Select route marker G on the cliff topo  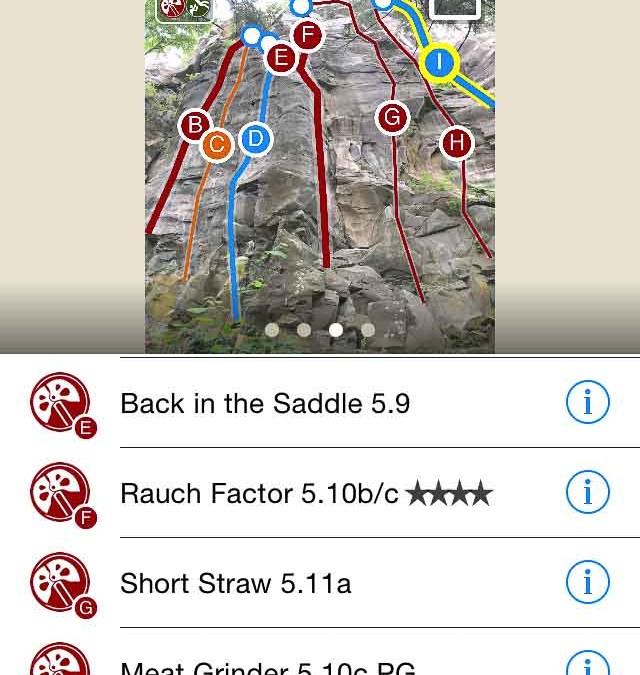[392, 118]
